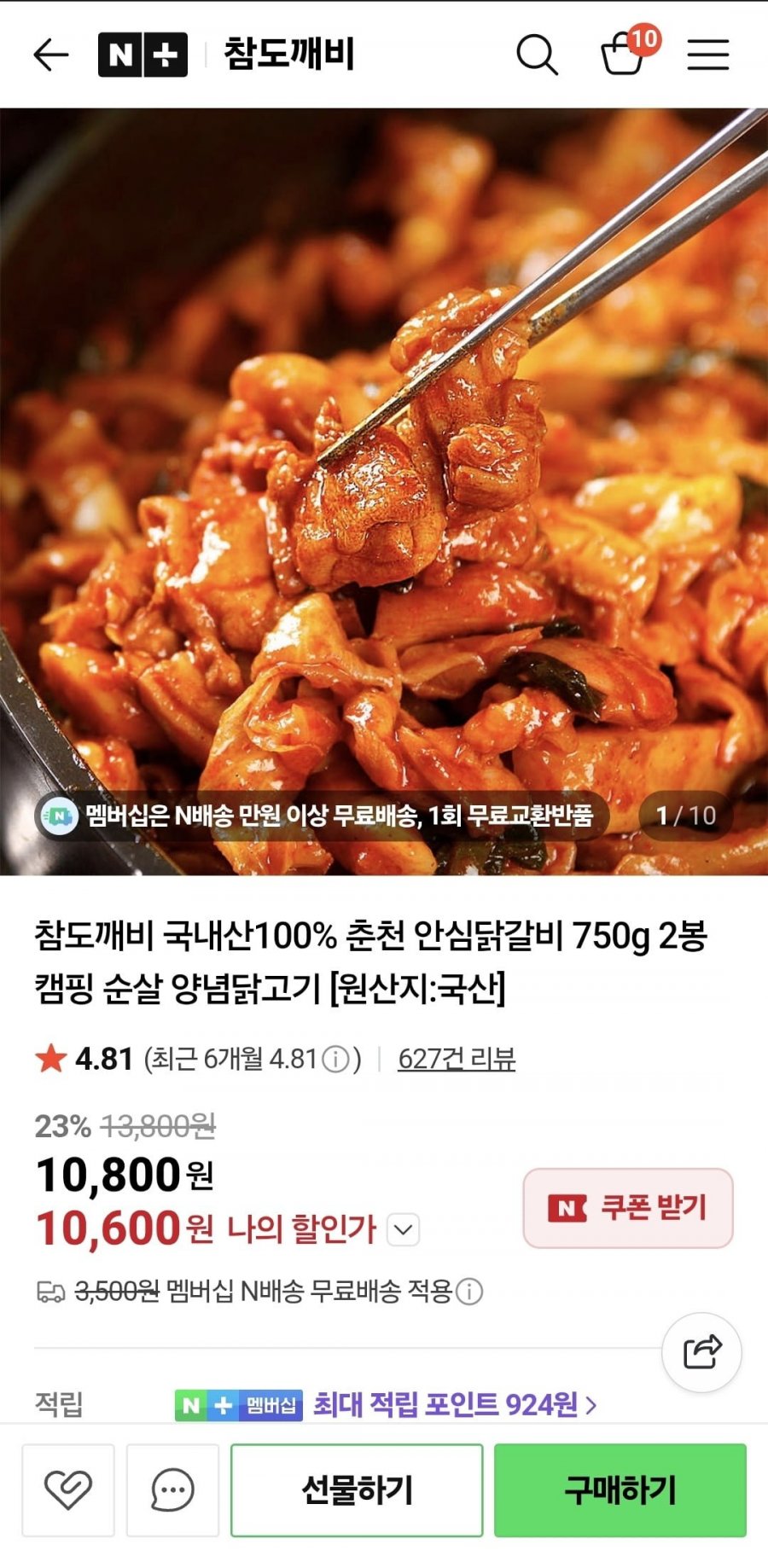Image resolution: width=768 pixels, height=1568 pixels.
Task: Expand the 나의 할인가 discount details
Action: pos(403,1230)
